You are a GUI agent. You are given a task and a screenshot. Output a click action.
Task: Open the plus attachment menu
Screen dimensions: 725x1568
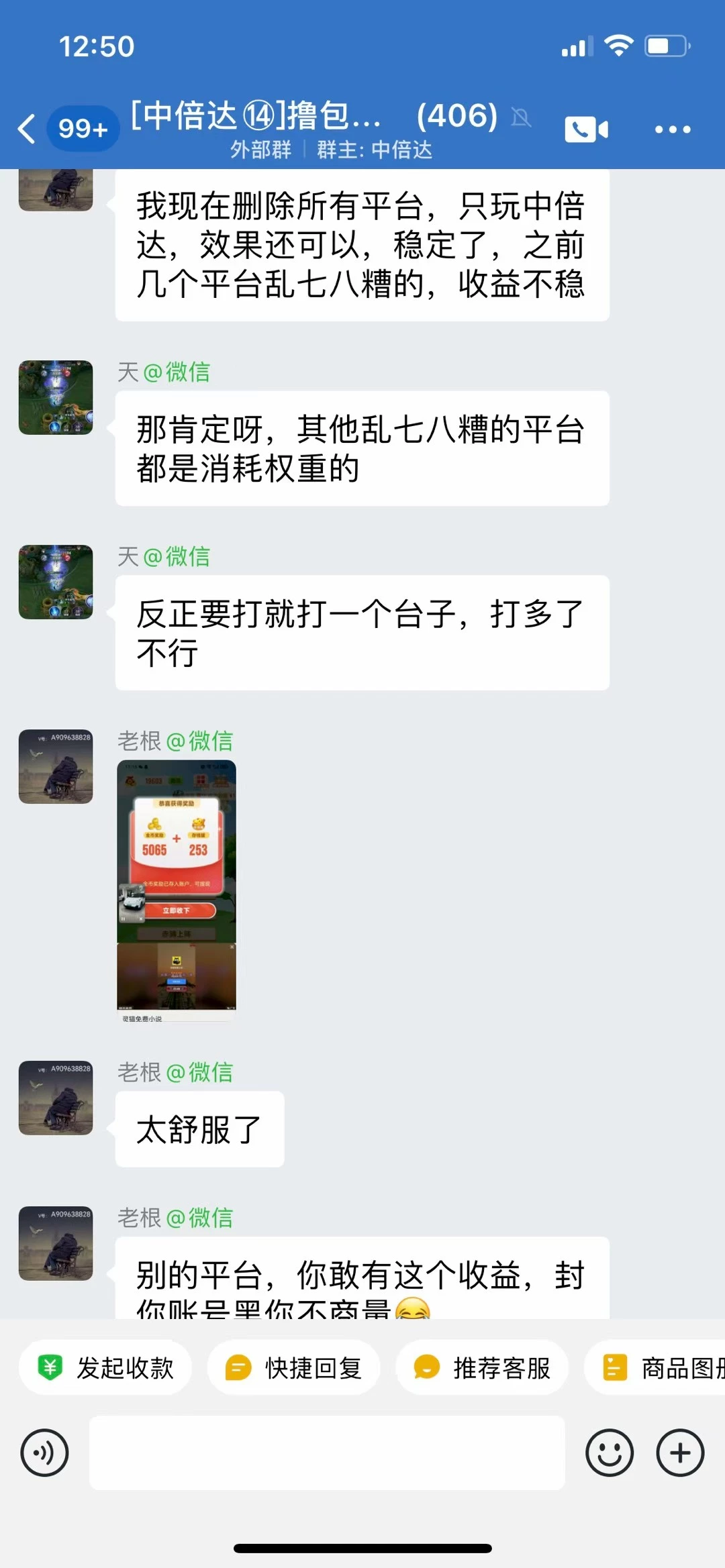pyautogui.click(x=680, y=1453)
